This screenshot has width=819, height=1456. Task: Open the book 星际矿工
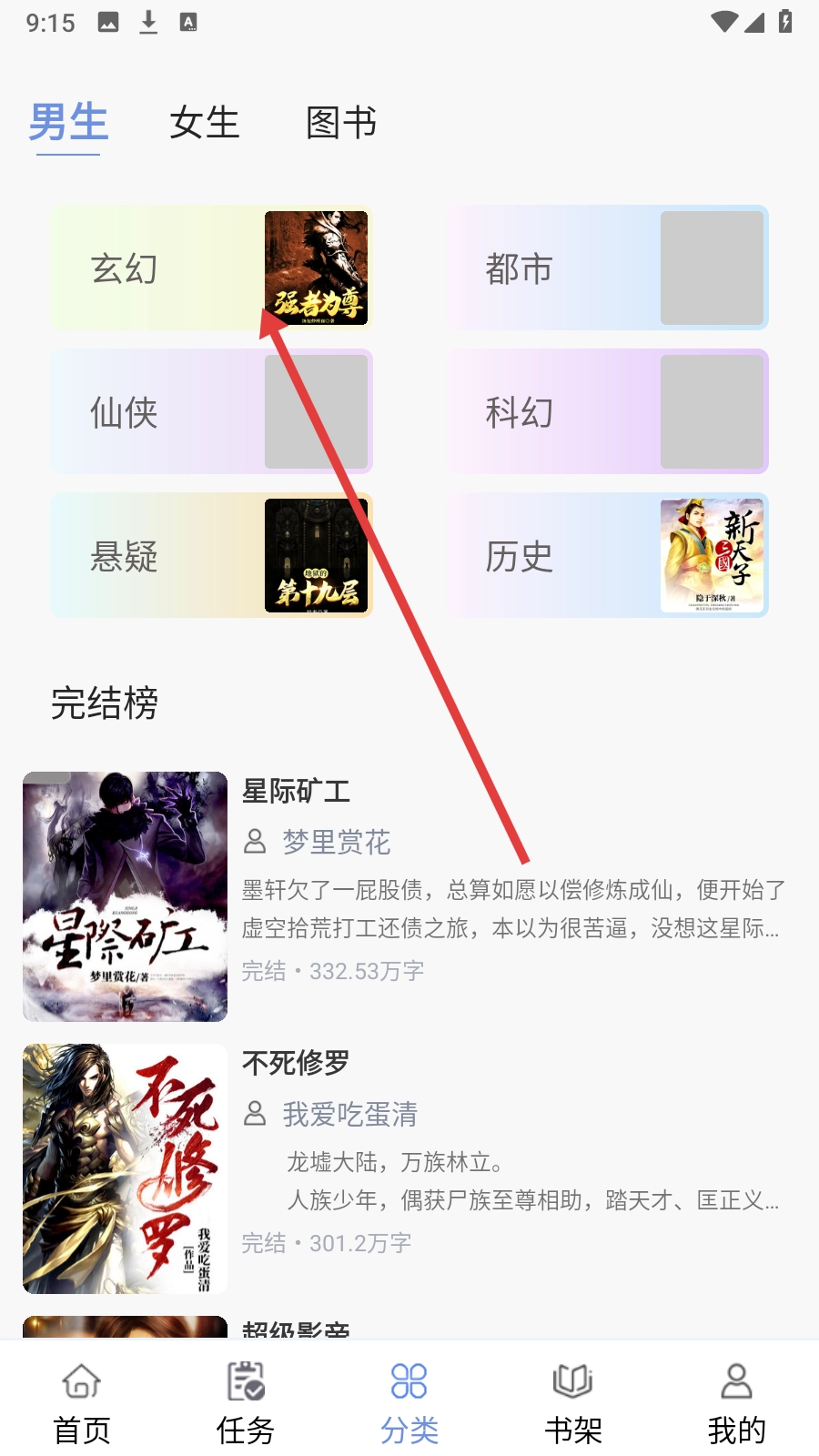(x=409, y=896)
